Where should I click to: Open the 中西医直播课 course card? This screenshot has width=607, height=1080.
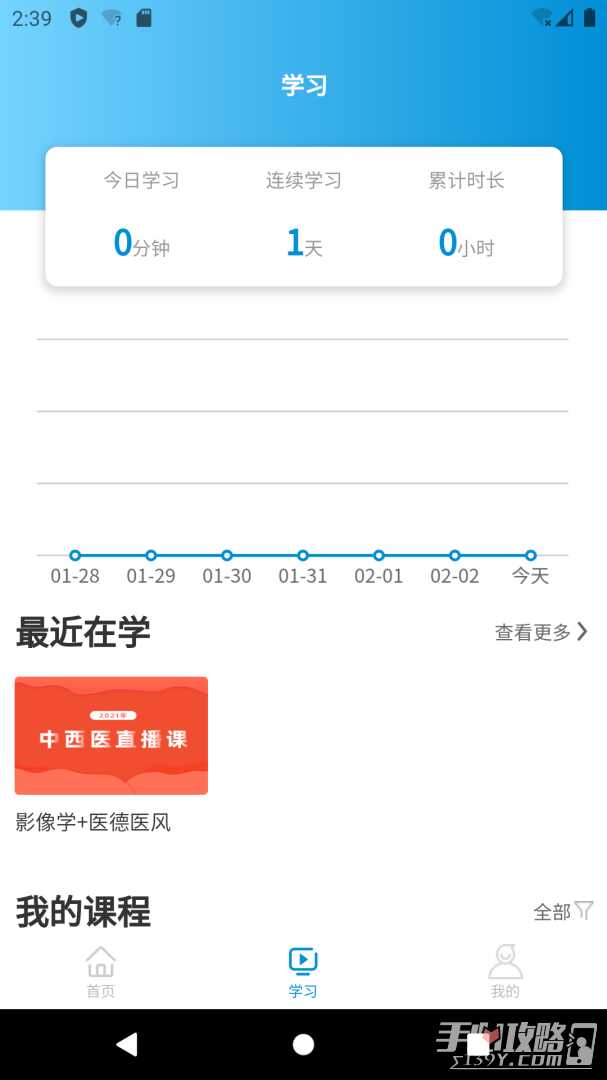(111, 736)
